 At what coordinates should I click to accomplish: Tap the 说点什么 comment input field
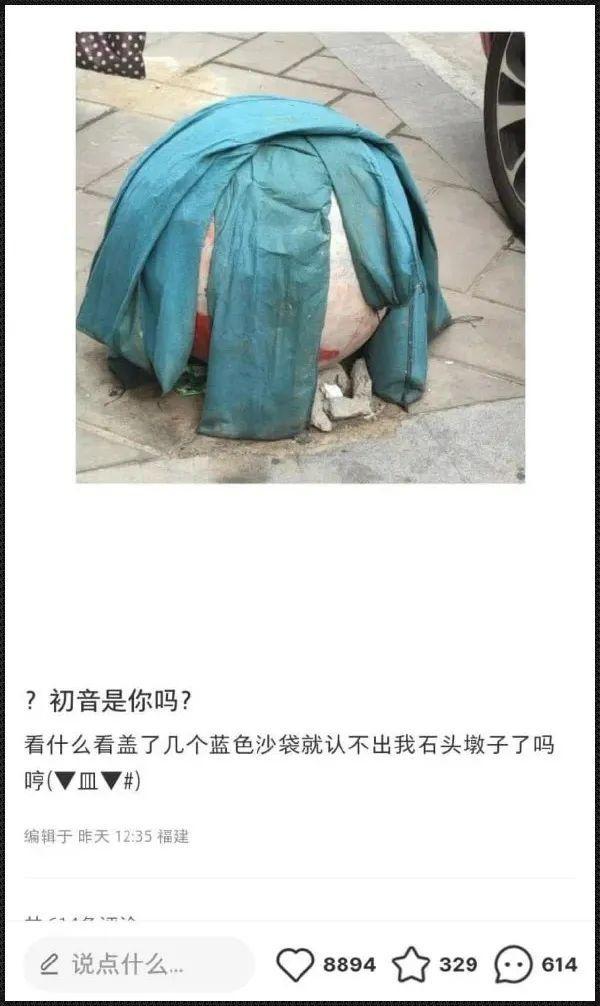pos(138,964)
